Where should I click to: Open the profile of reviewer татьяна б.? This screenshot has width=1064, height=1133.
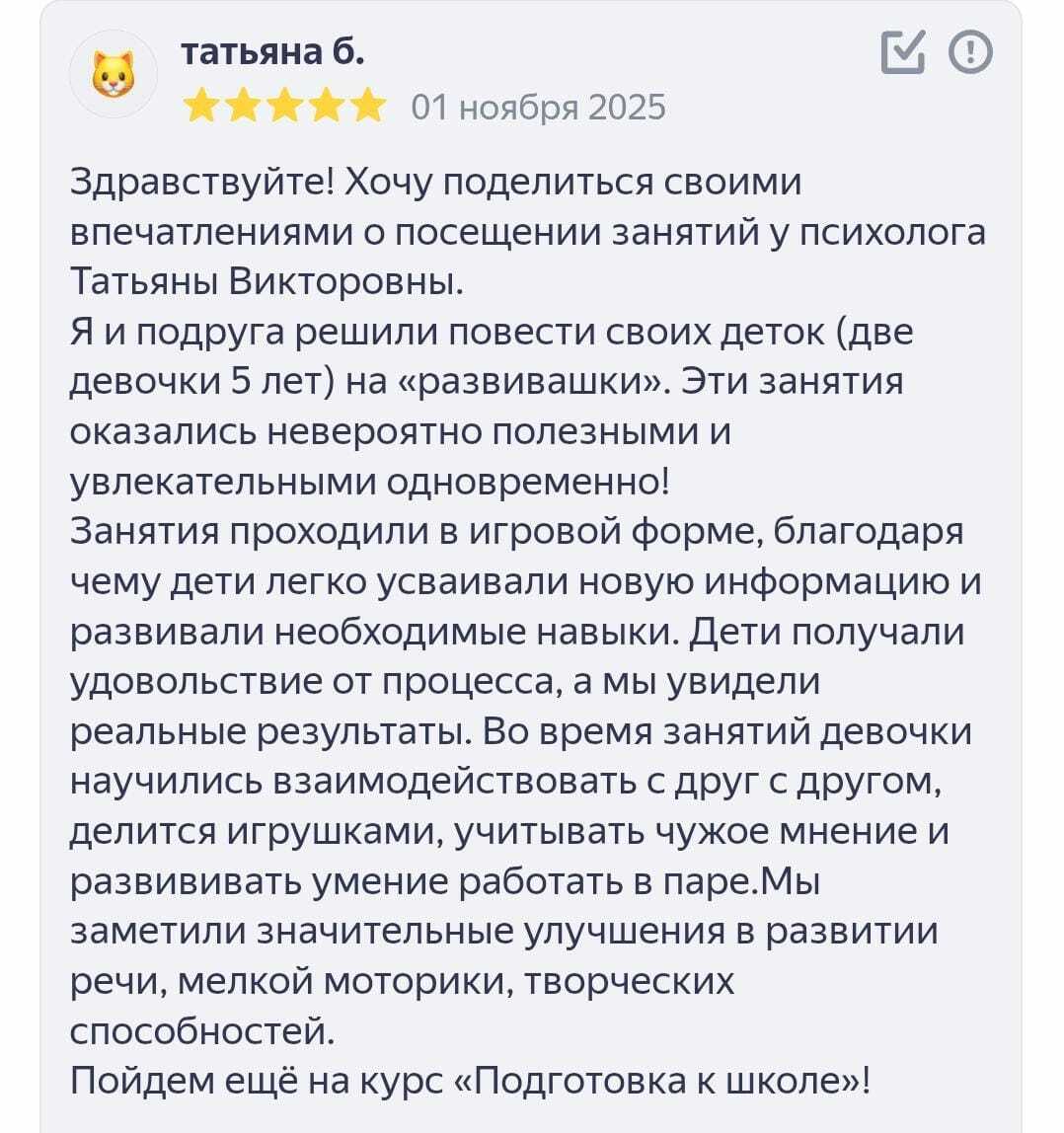coord(273,51)
